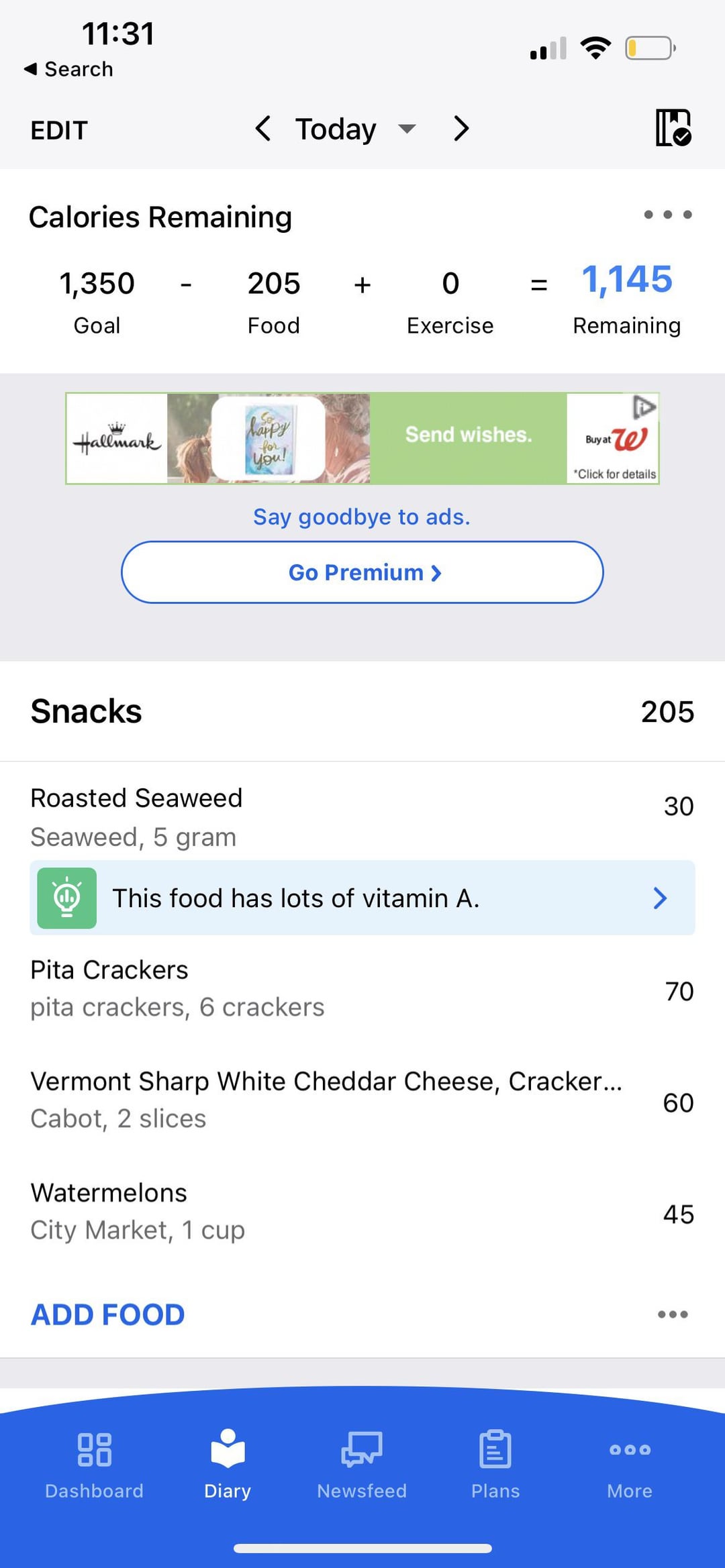Tap Go Premium button
The width and height of the screenshot is (725, 1568).
[x=362, y=572]
